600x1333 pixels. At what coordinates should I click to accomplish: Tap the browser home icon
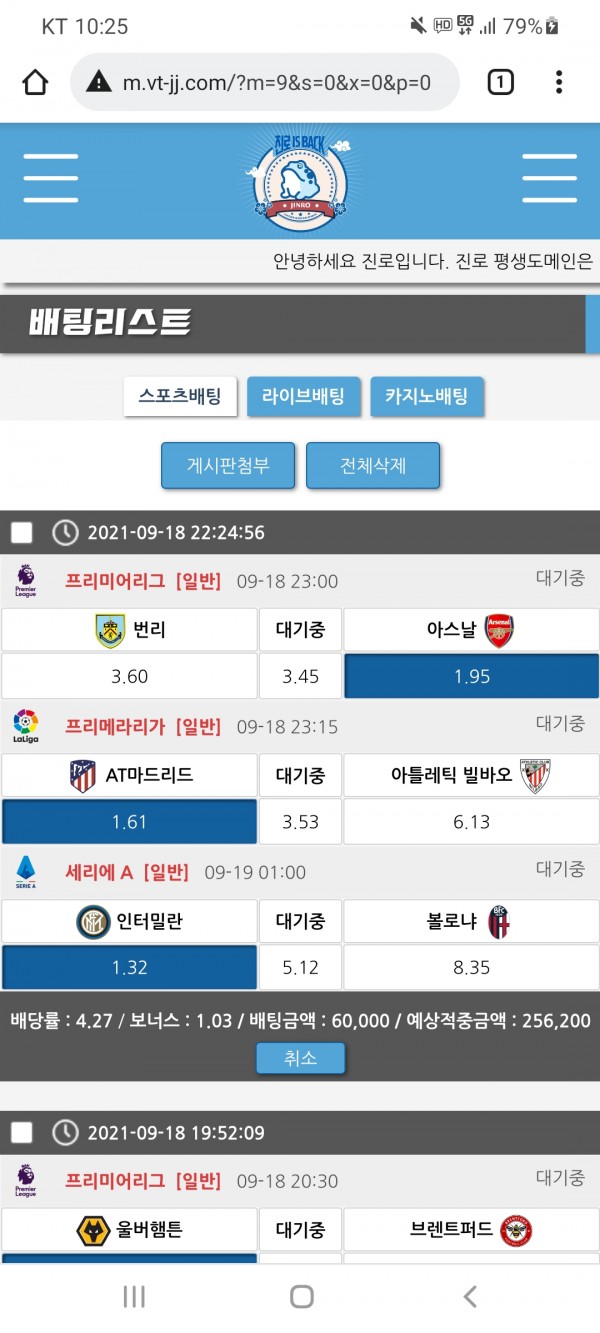[x=35, y=82]
